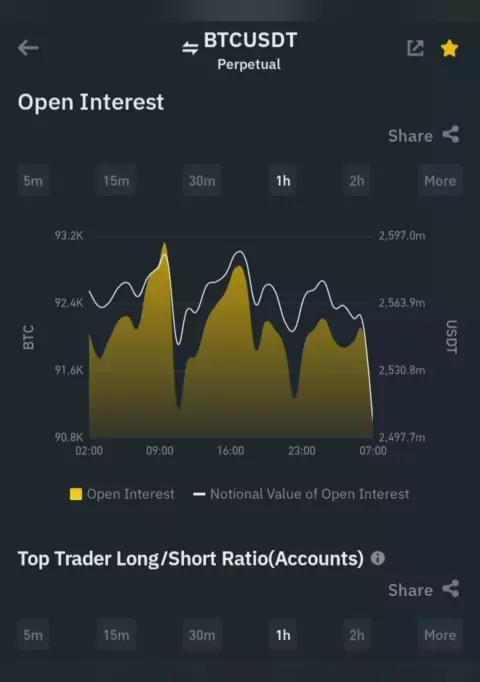This screenshot has height=682, width=480.
Task: Choose 30m interval for Open Interest
Action: click(202, 181)
